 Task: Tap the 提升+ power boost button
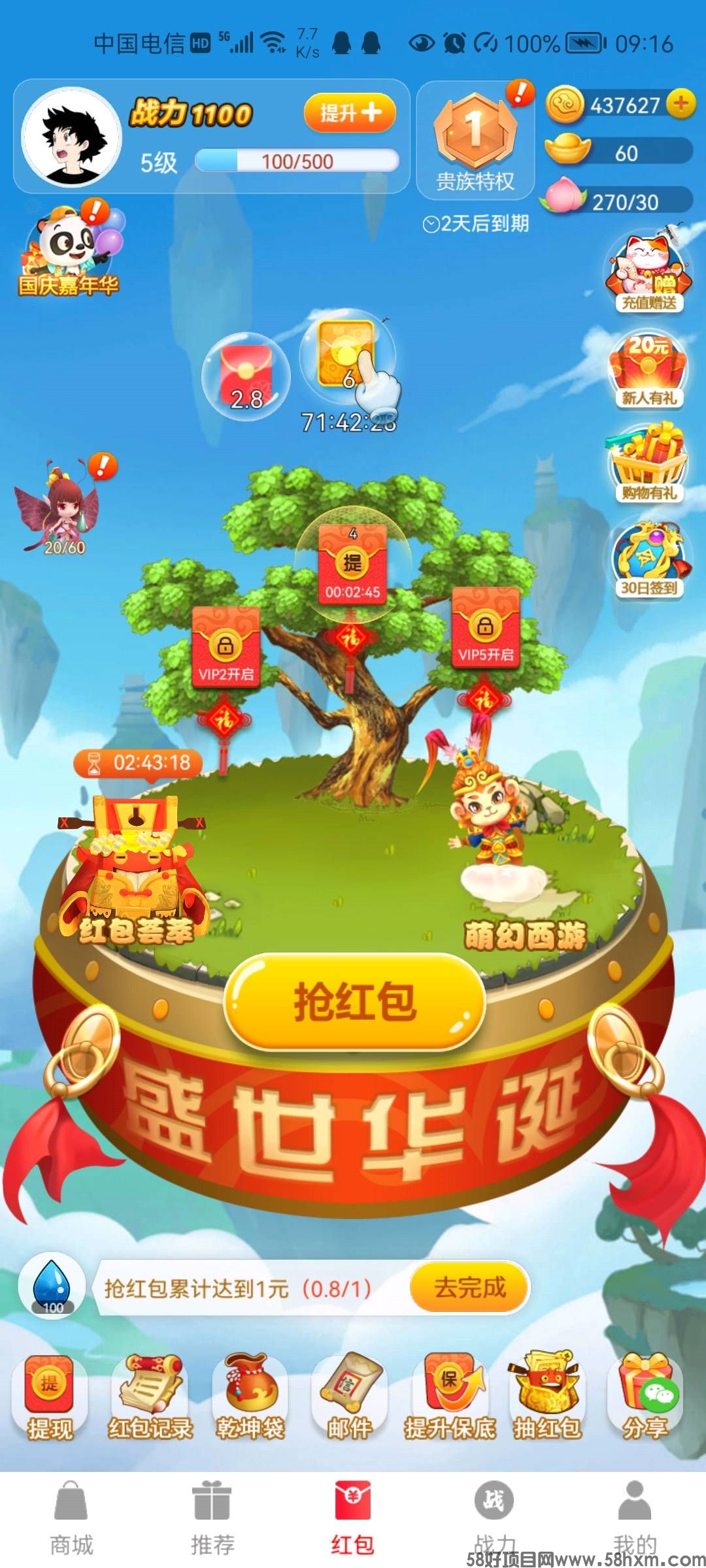click(350, 112)
